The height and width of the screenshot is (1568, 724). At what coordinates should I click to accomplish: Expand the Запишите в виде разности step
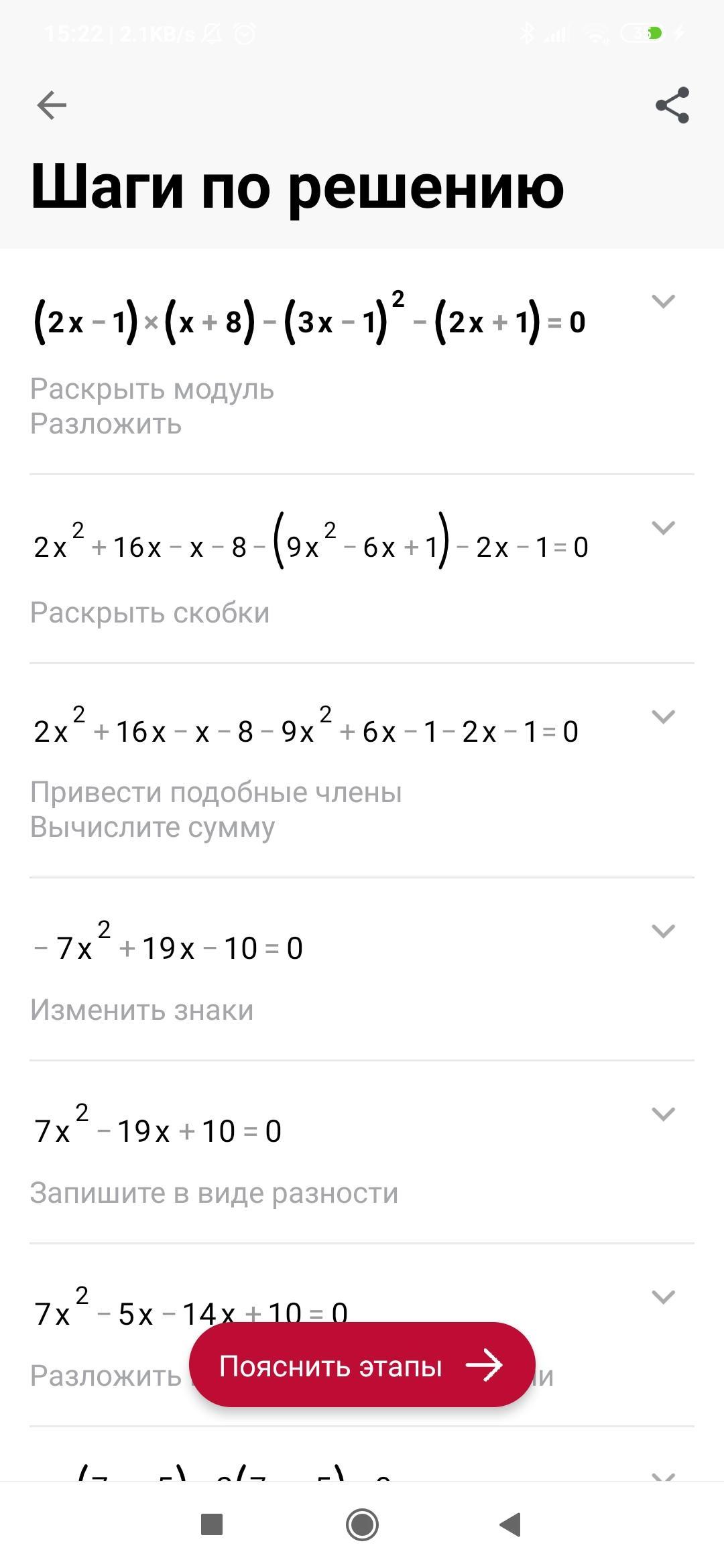point(663,1114)
